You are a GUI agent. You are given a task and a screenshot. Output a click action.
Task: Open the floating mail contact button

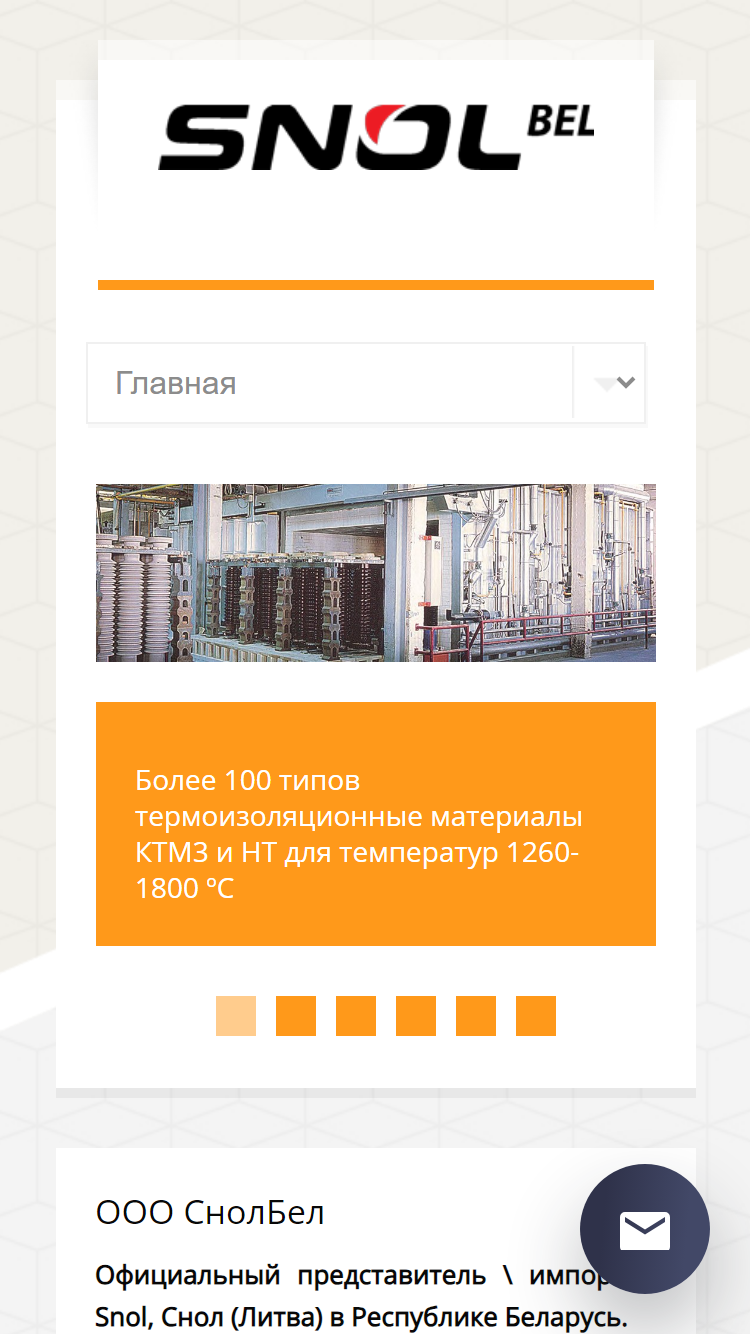645,1230
